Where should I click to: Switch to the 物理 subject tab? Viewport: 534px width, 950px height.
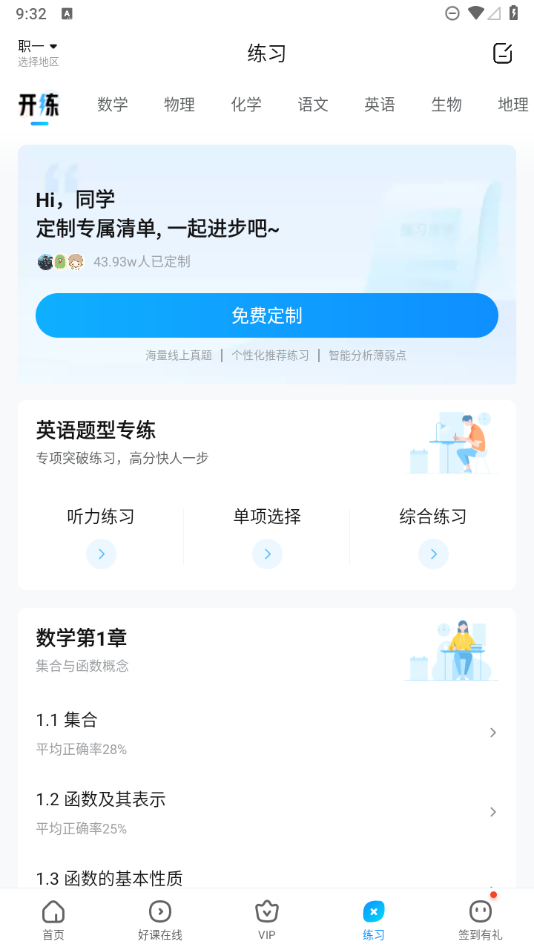point(179,104)
